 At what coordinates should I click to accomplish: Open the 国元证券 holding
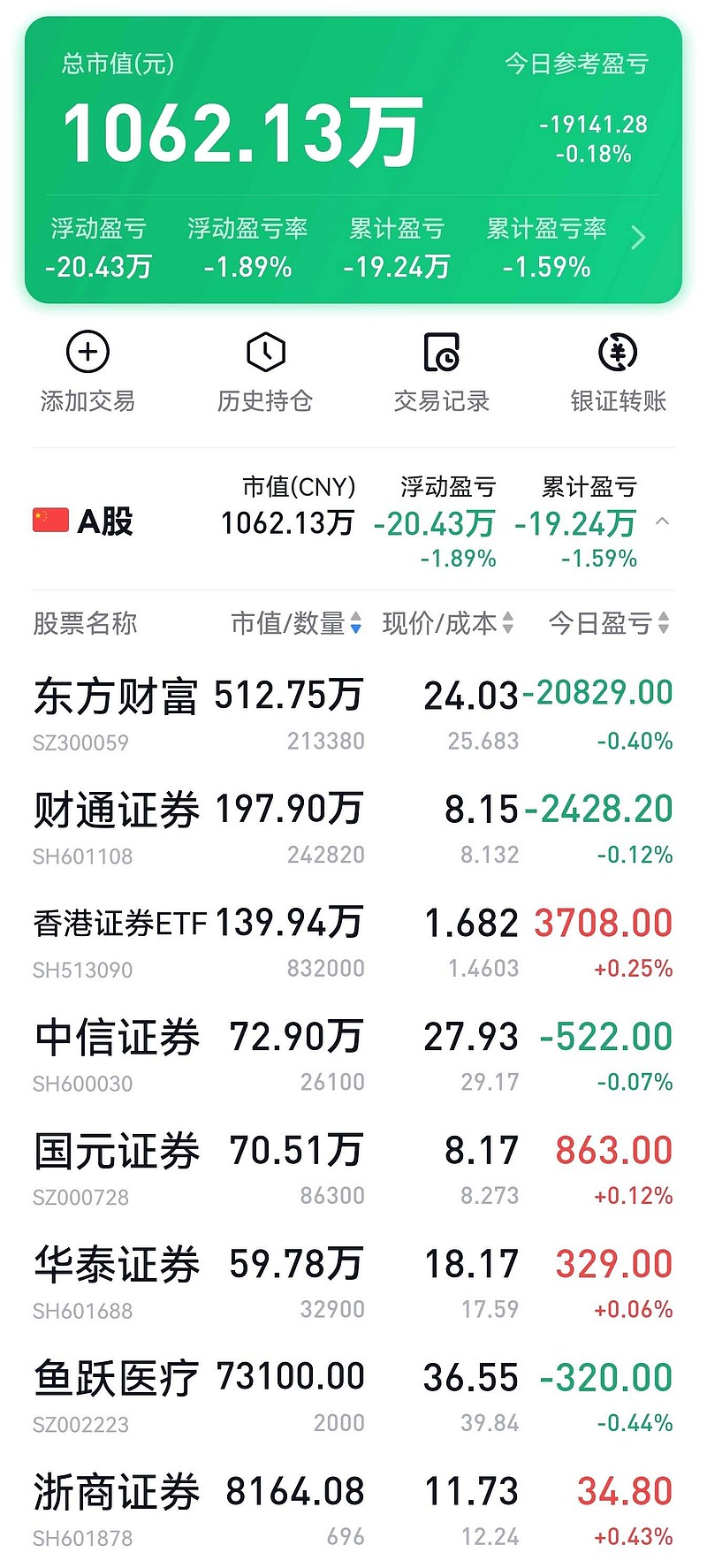tap(353, 1169)
